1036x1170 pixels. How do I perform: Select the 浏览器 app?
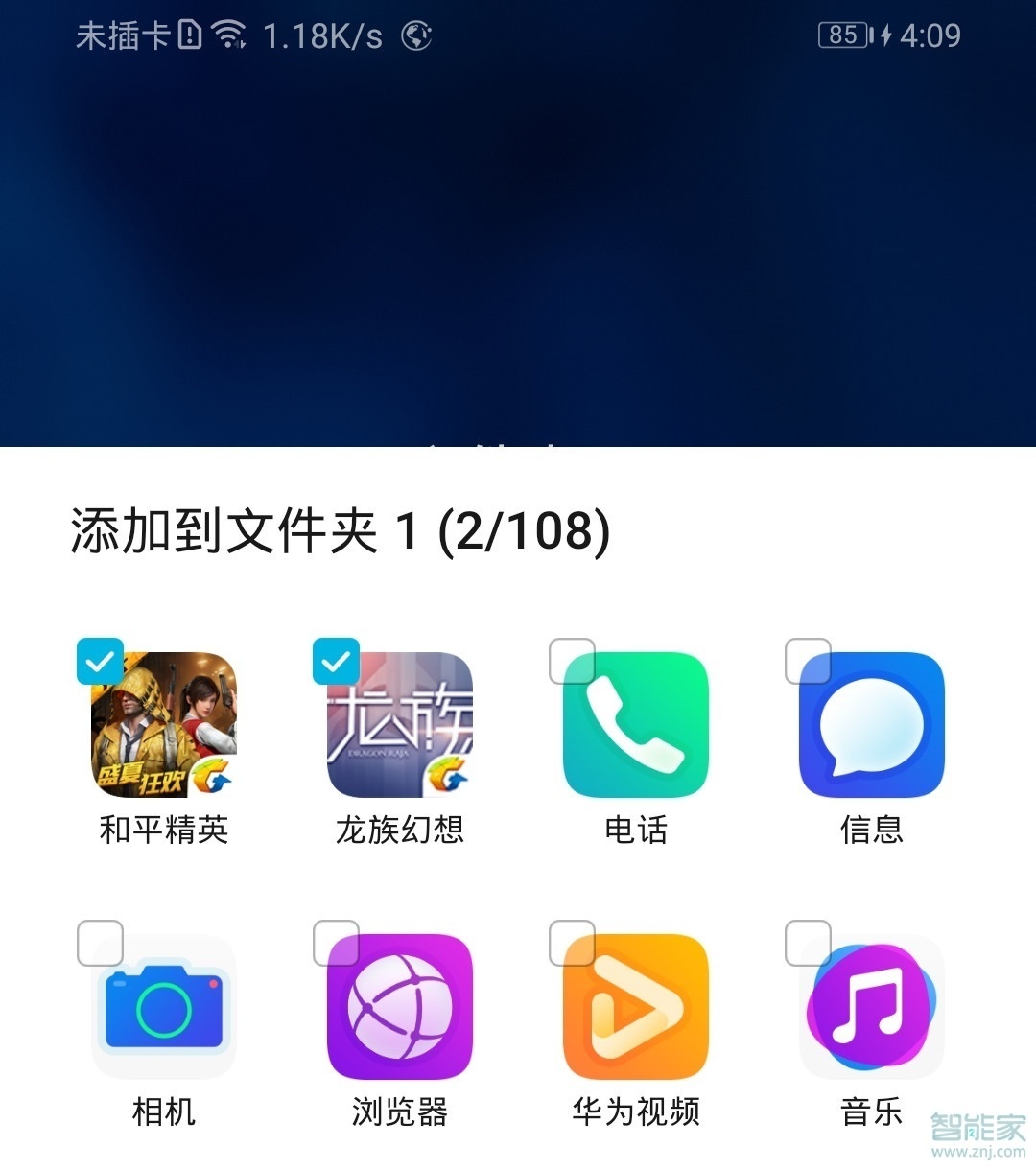(337, 943)
